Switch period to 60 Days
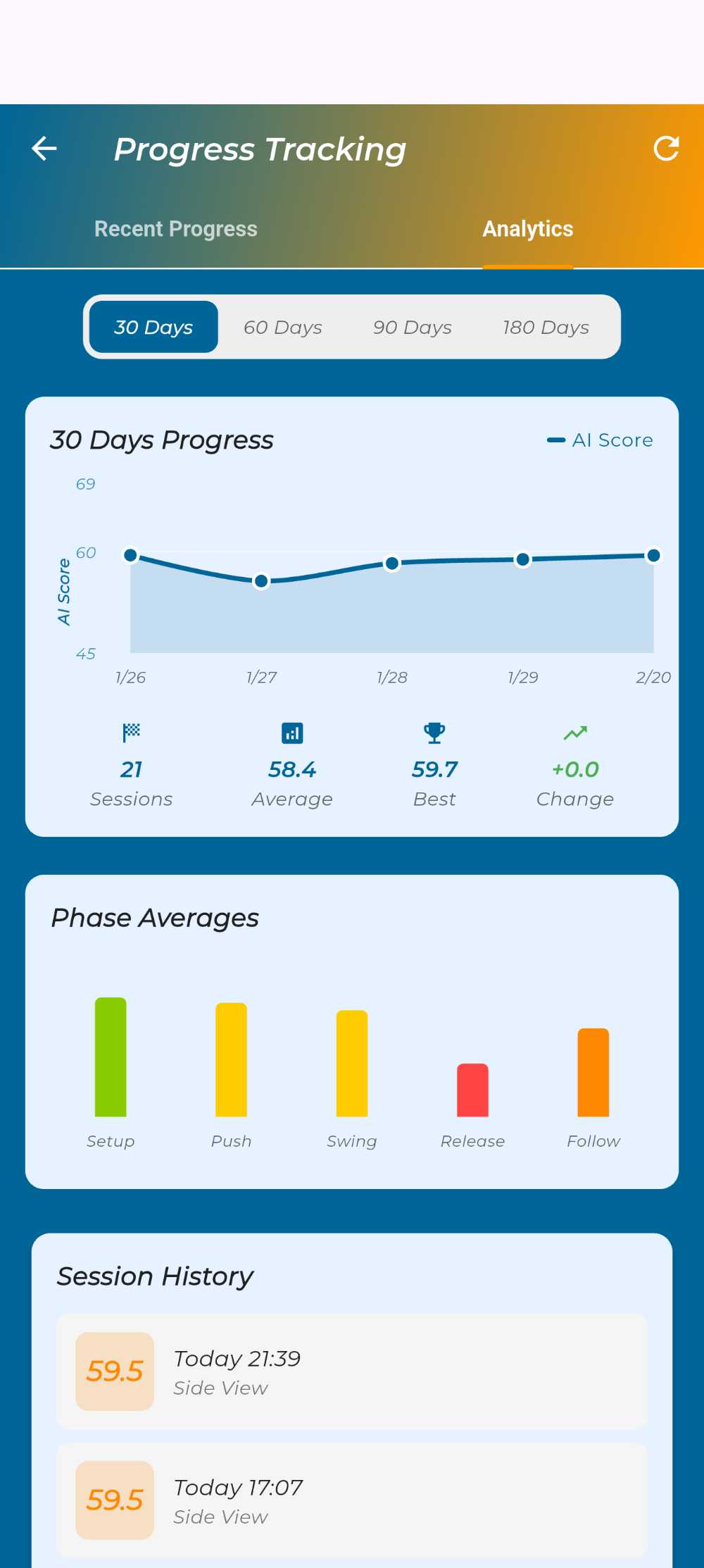The height and width of the screenshot is (1568, 704). click(x=283, y=327)
